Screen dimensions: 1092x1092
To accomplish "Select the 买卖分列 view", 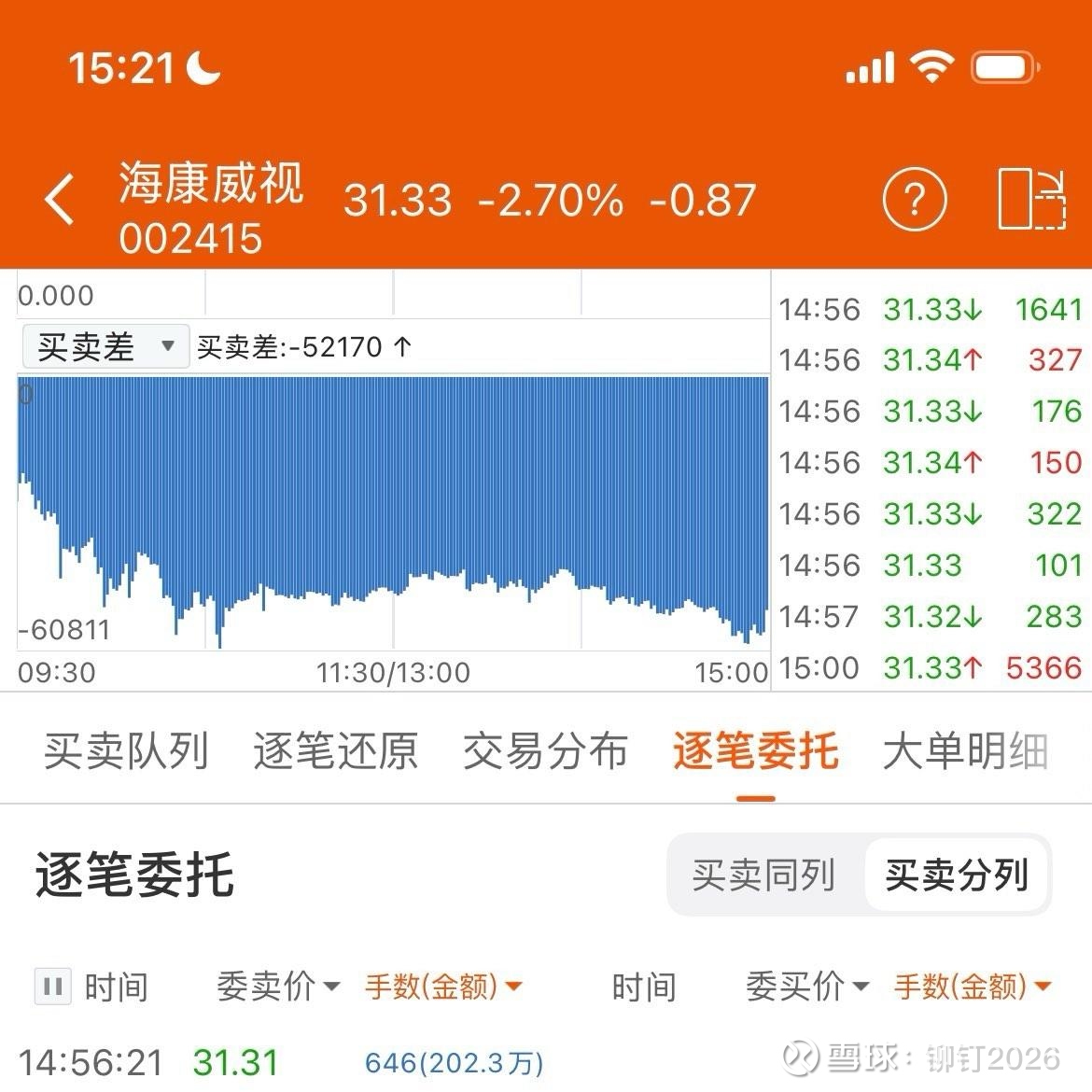I will (x=957, y=875).
